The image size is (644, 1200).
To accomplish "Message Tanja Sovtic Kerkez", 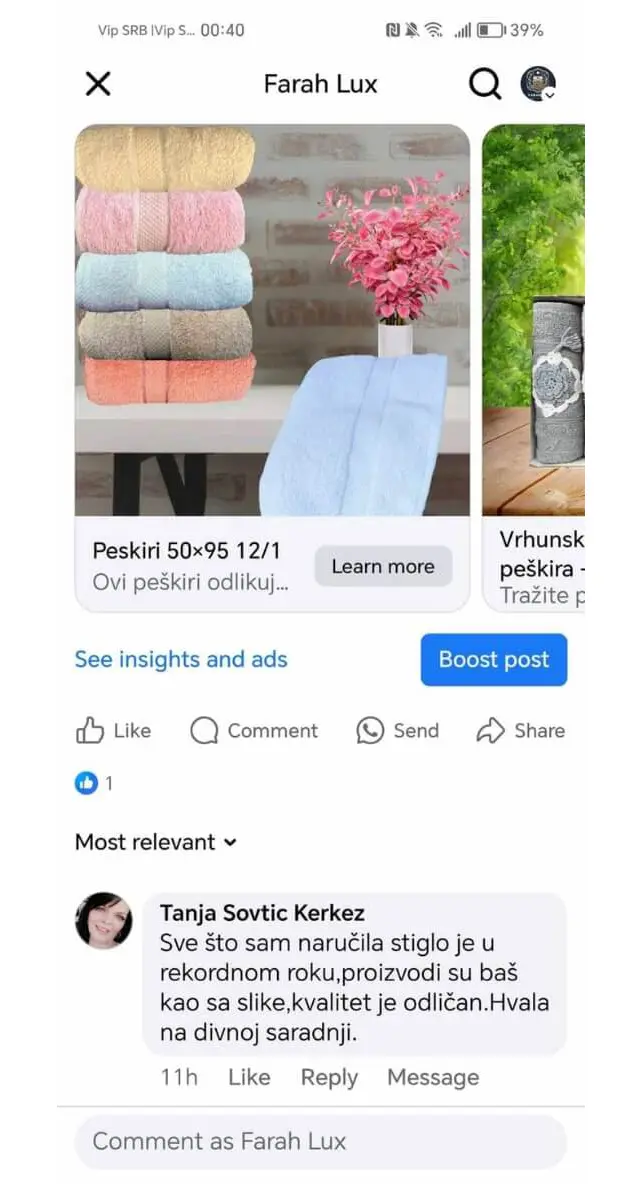I will (x=433, y=1077).
